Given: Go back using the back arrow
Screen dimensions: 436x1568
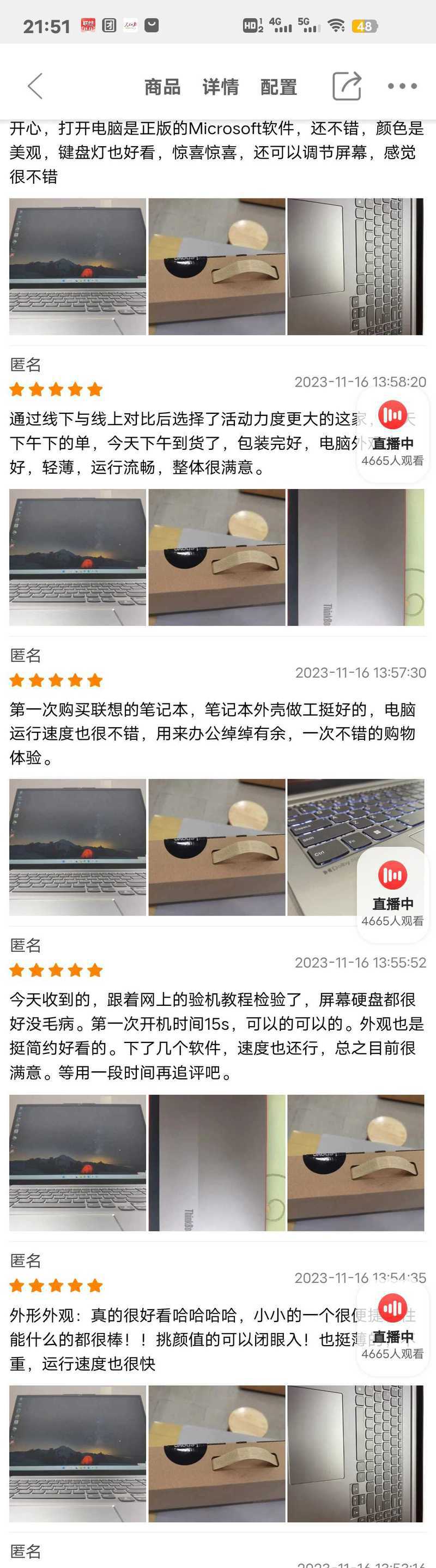Looking at the screenshot, I should point(35,86).
